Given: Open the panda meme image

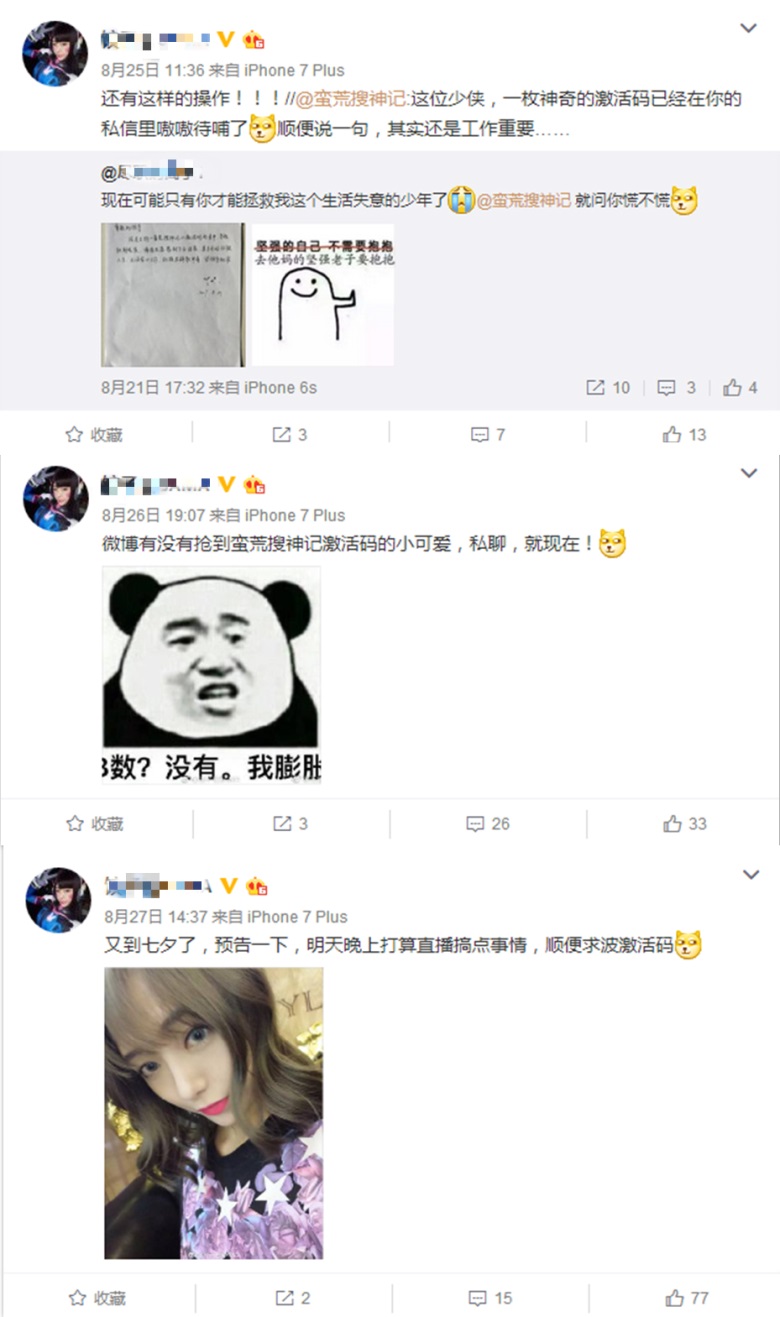Looking at the screenshot, I should click(x=211, y=674).
